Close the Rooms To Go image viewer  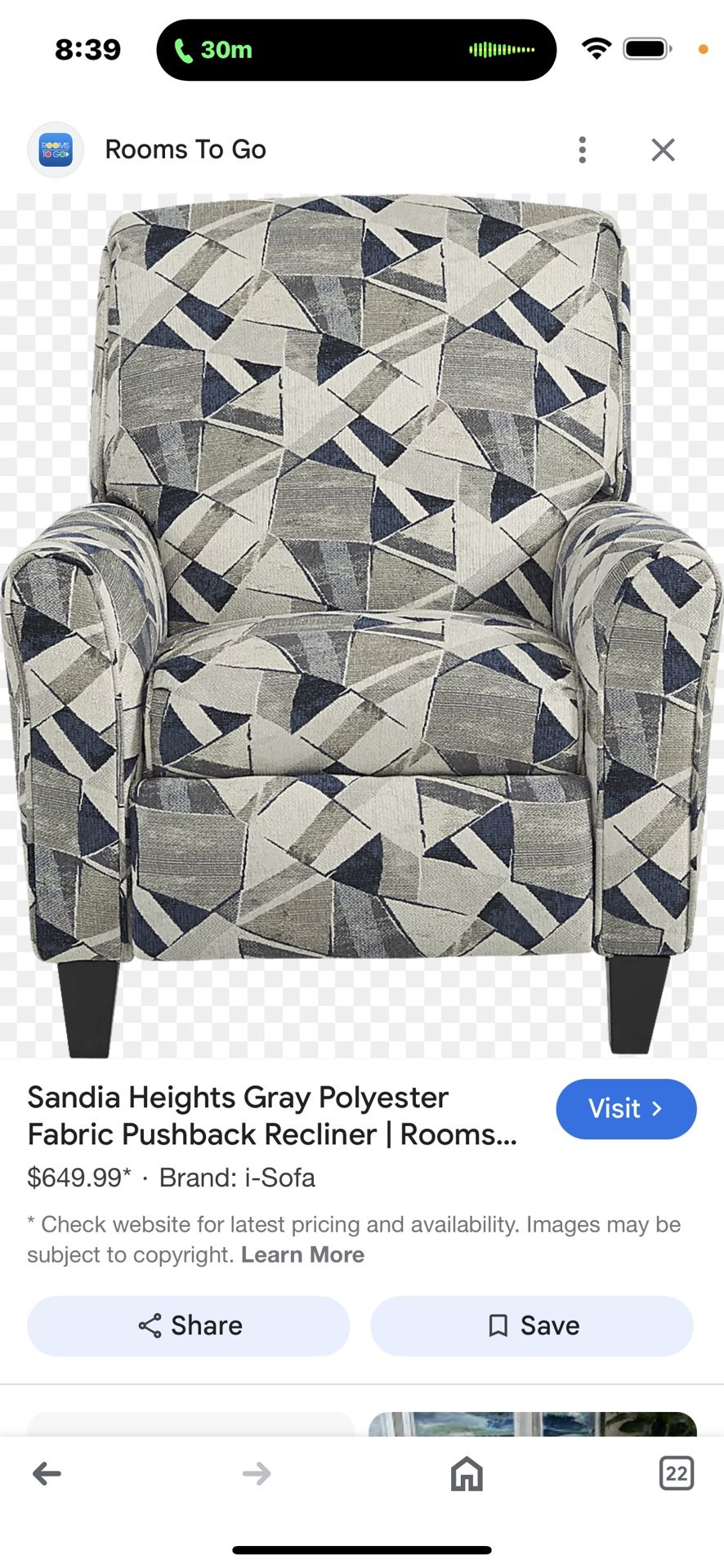663,150
